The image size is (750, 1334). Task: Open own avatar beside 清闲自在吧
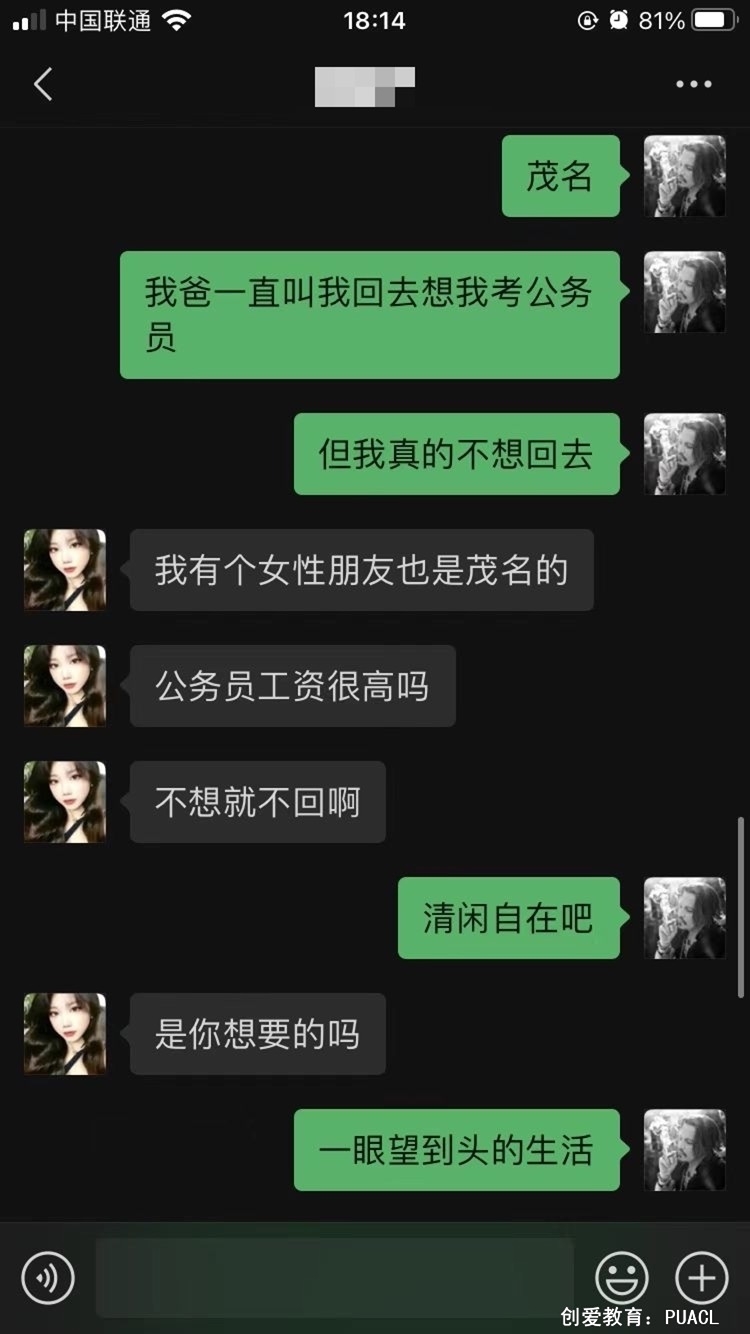point(685,918)
